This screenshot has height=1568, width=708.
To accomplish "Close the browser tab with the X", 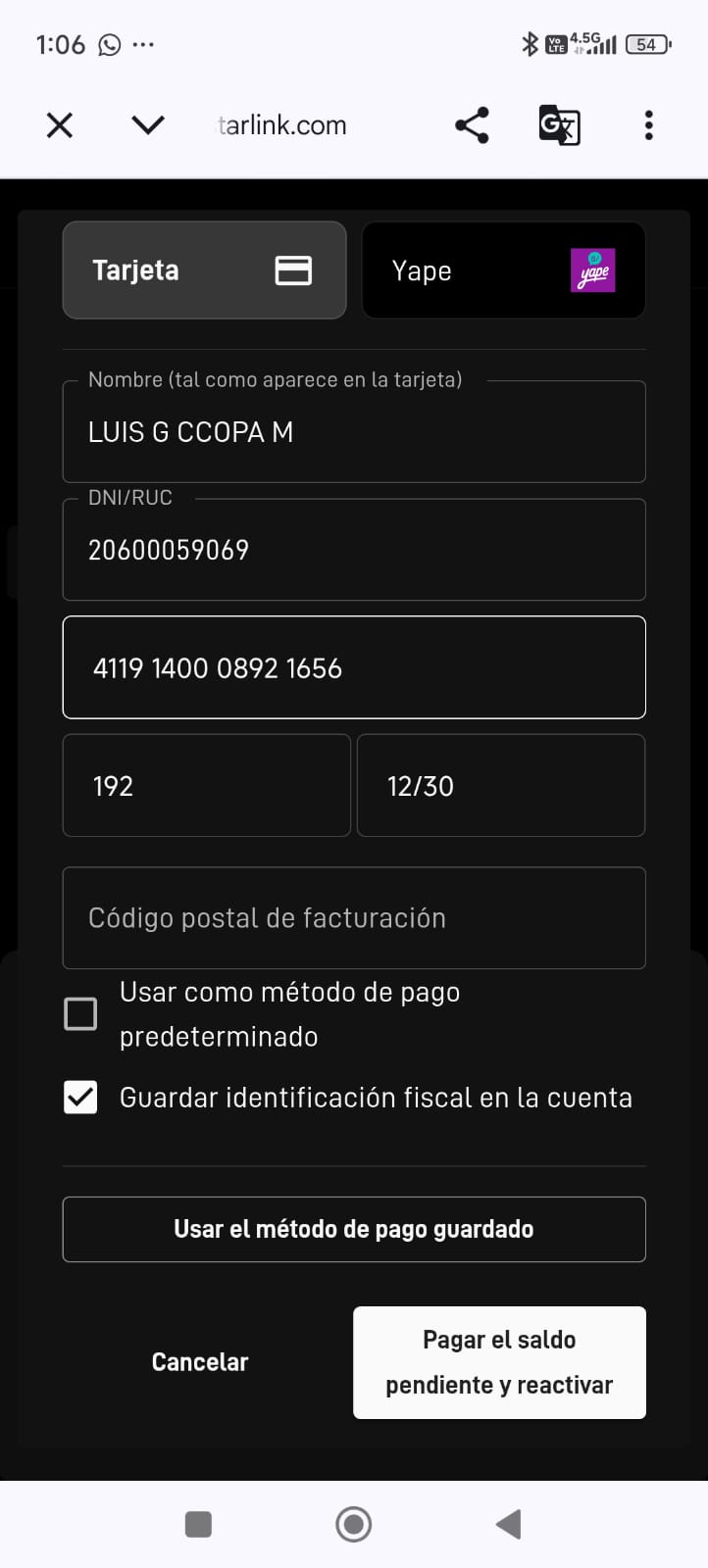I will pyautogui.click(x=60, y=125).
